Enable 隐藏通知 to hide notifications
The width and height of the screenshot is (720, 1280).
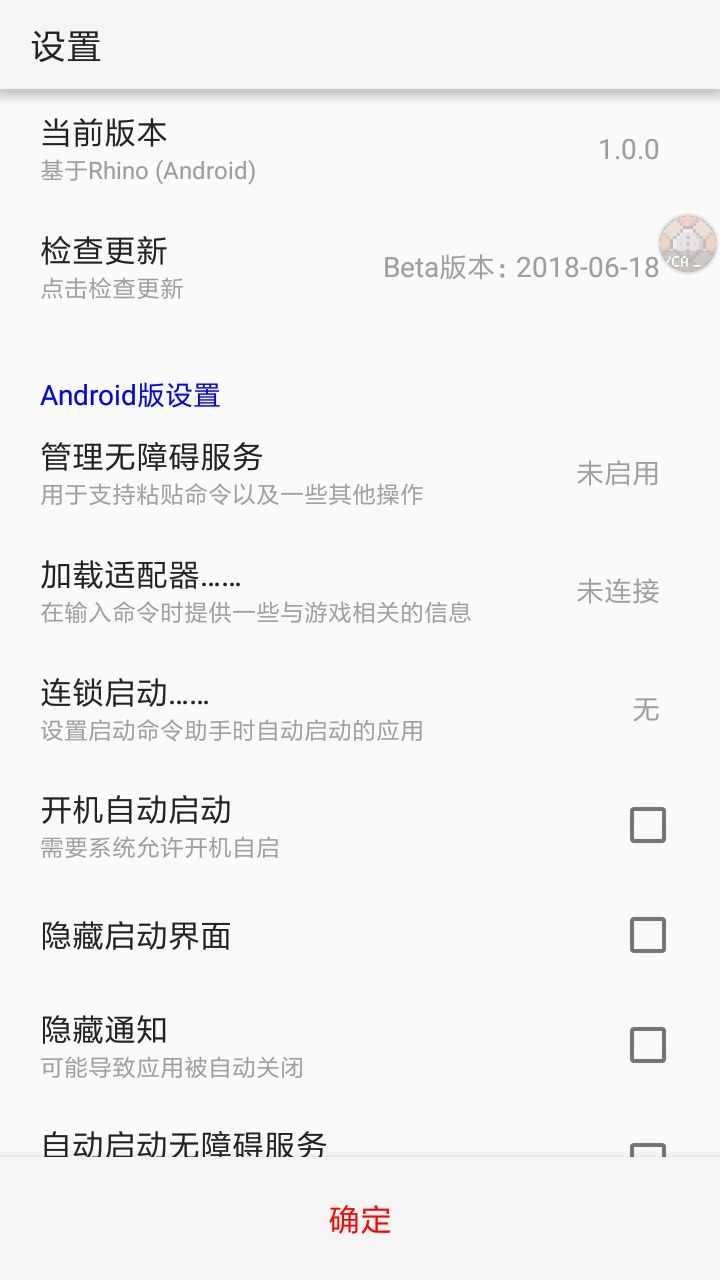(649, 1043)
